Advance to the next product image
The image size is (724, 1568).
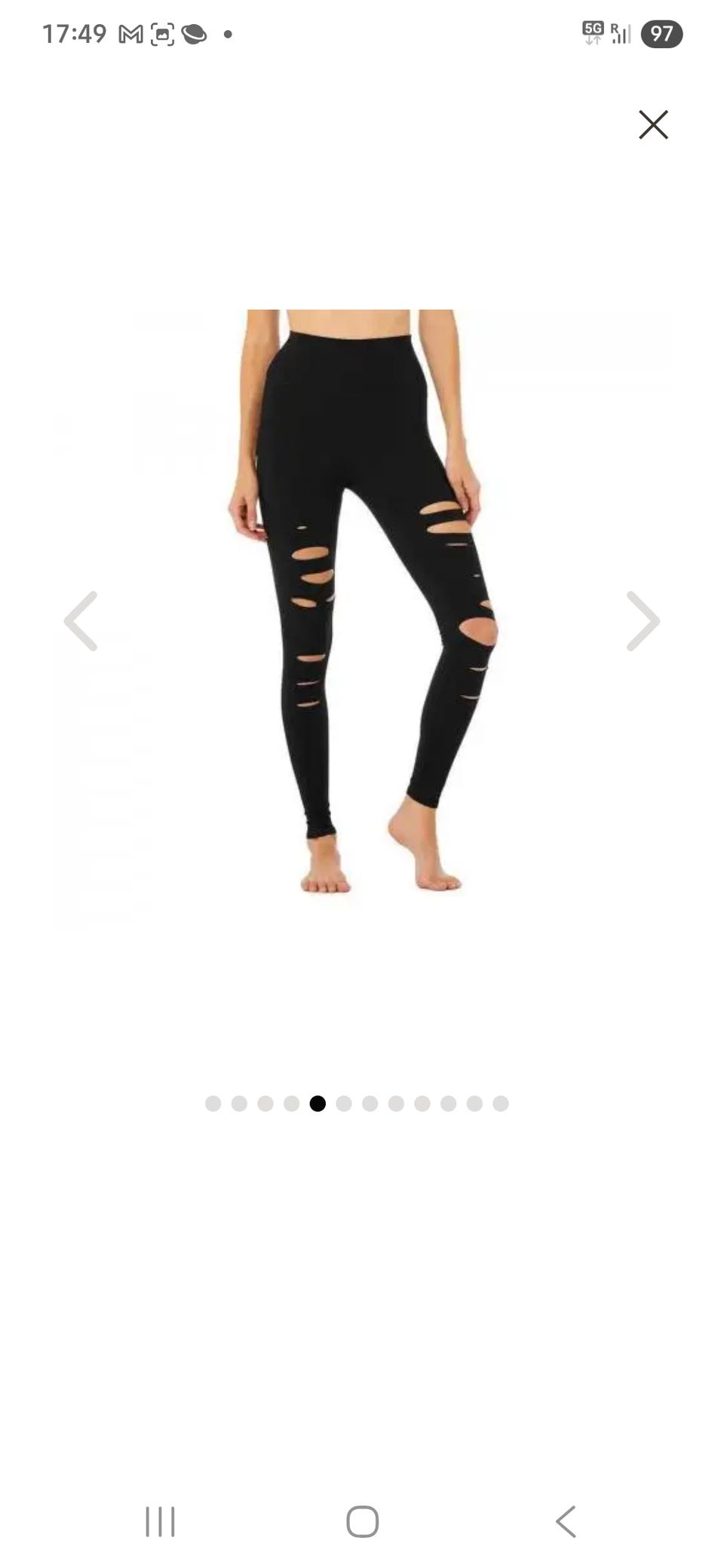(643, 621)
